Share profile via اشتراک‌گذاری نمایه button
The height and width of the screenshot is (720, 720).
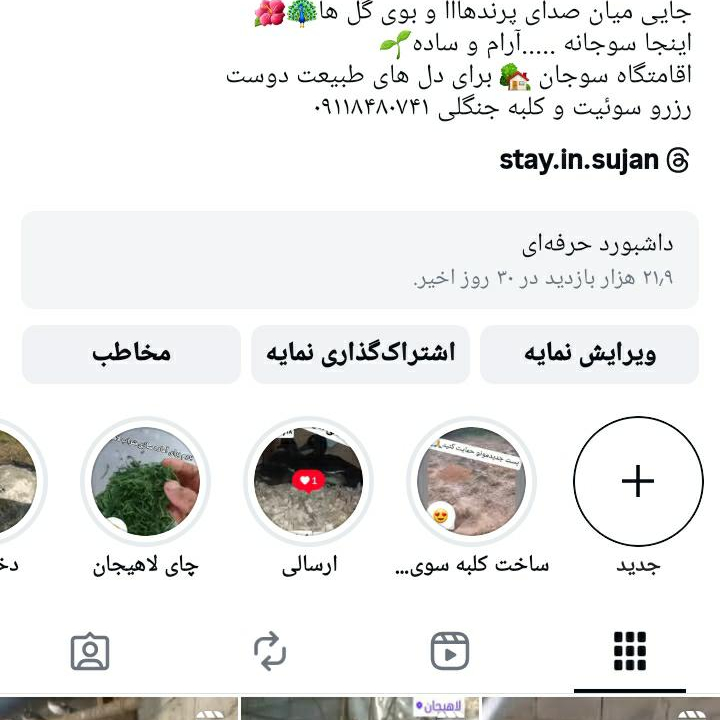[360, 354]
